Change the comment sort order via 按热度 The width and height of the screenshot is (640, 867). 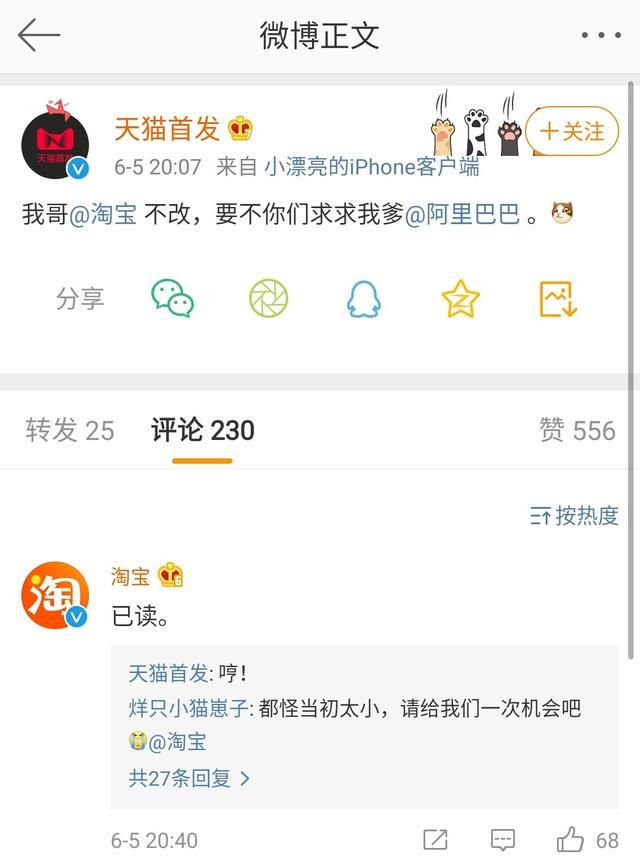click(574, 516)
